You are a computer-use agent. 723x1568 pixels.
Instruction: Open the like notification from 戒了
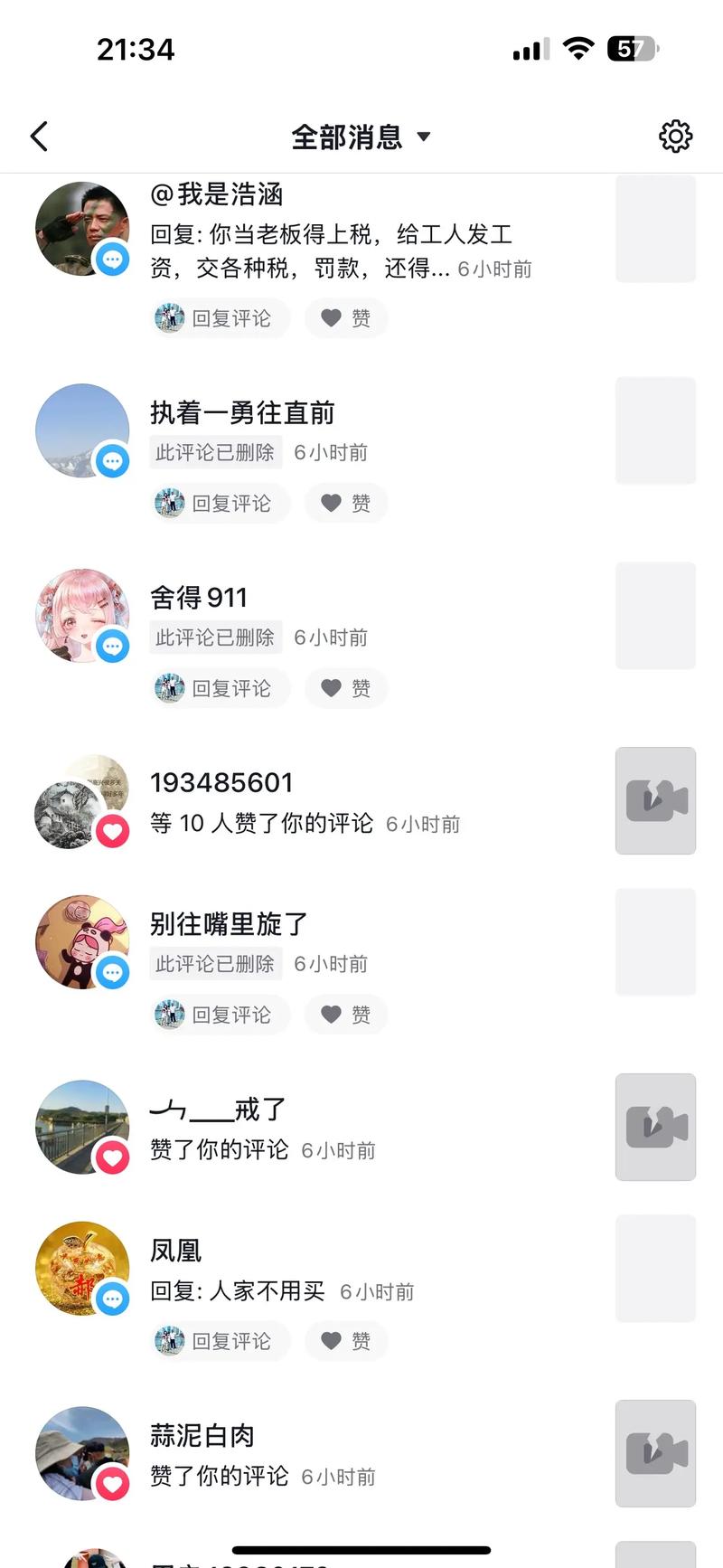tap(262, 1129)
